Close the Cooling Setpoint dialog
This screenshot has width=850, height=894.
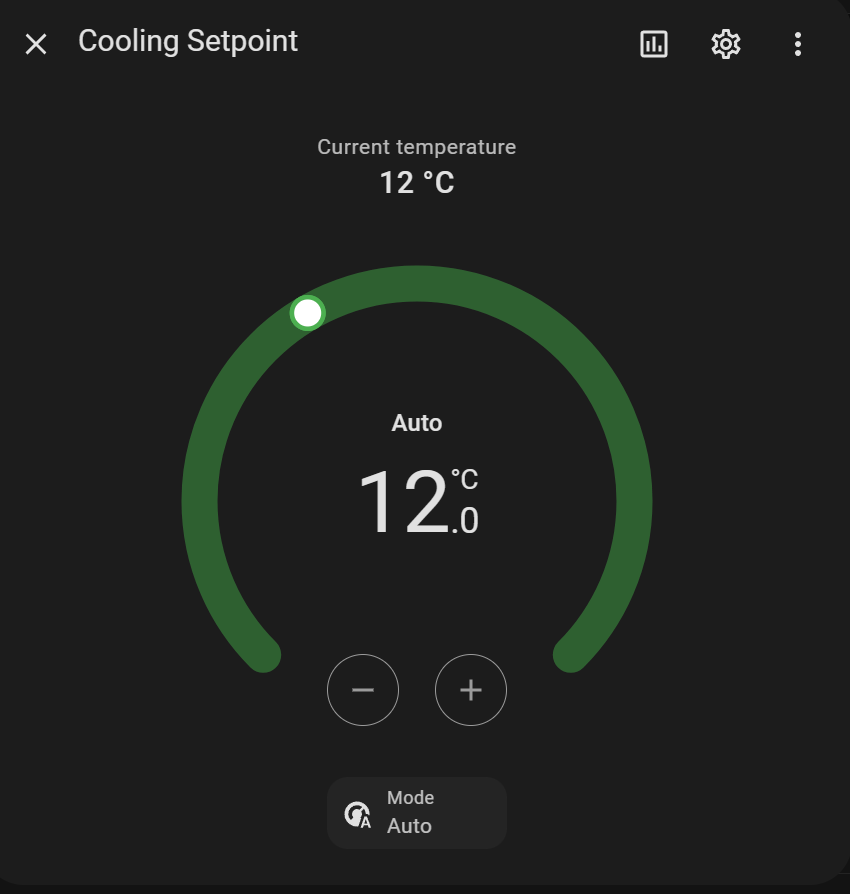(x=36, y=44)
